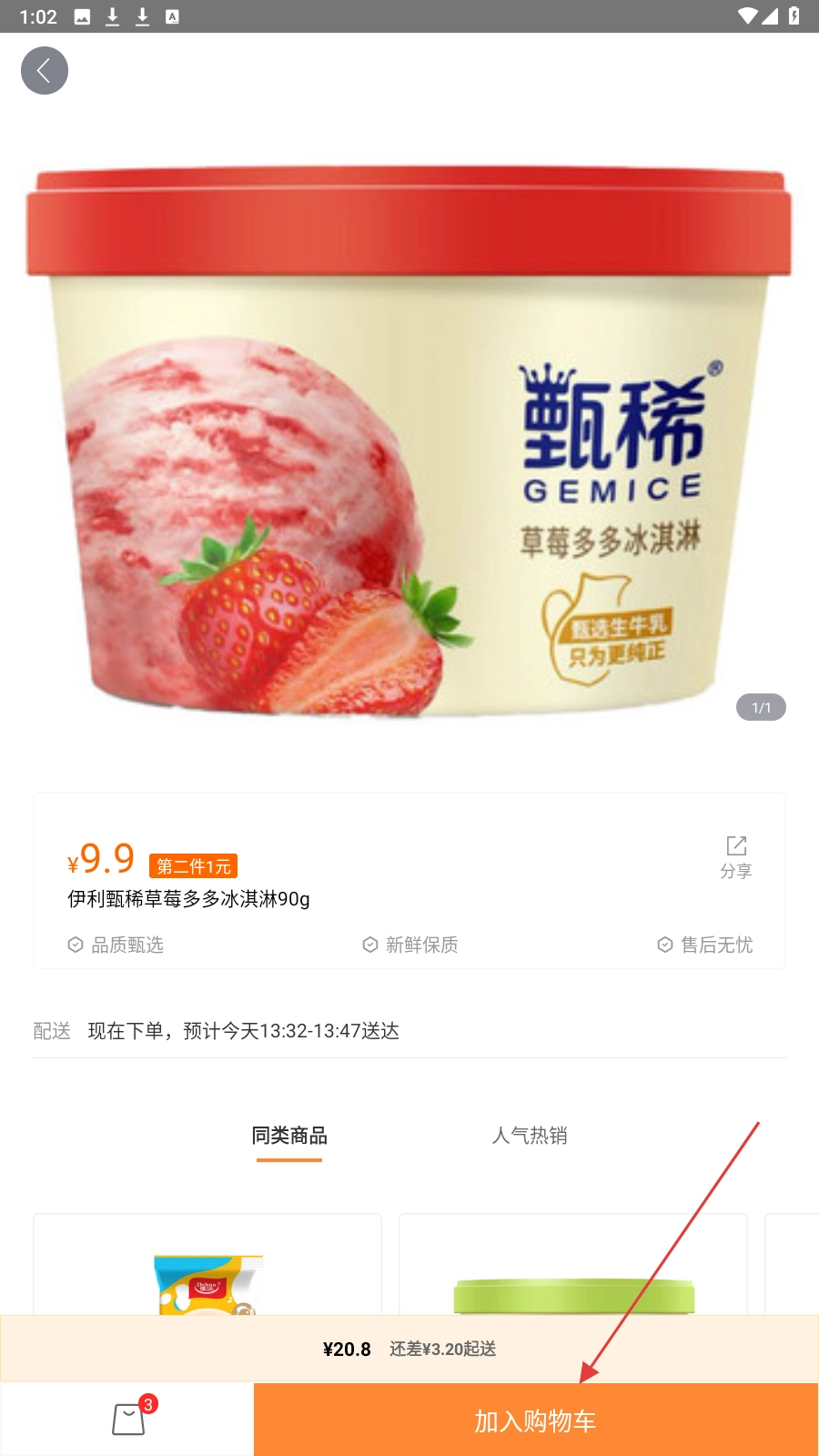Select the 同类商品 tab
The height and width of the screenshot is (1456, 819).
click(289, 1136)
